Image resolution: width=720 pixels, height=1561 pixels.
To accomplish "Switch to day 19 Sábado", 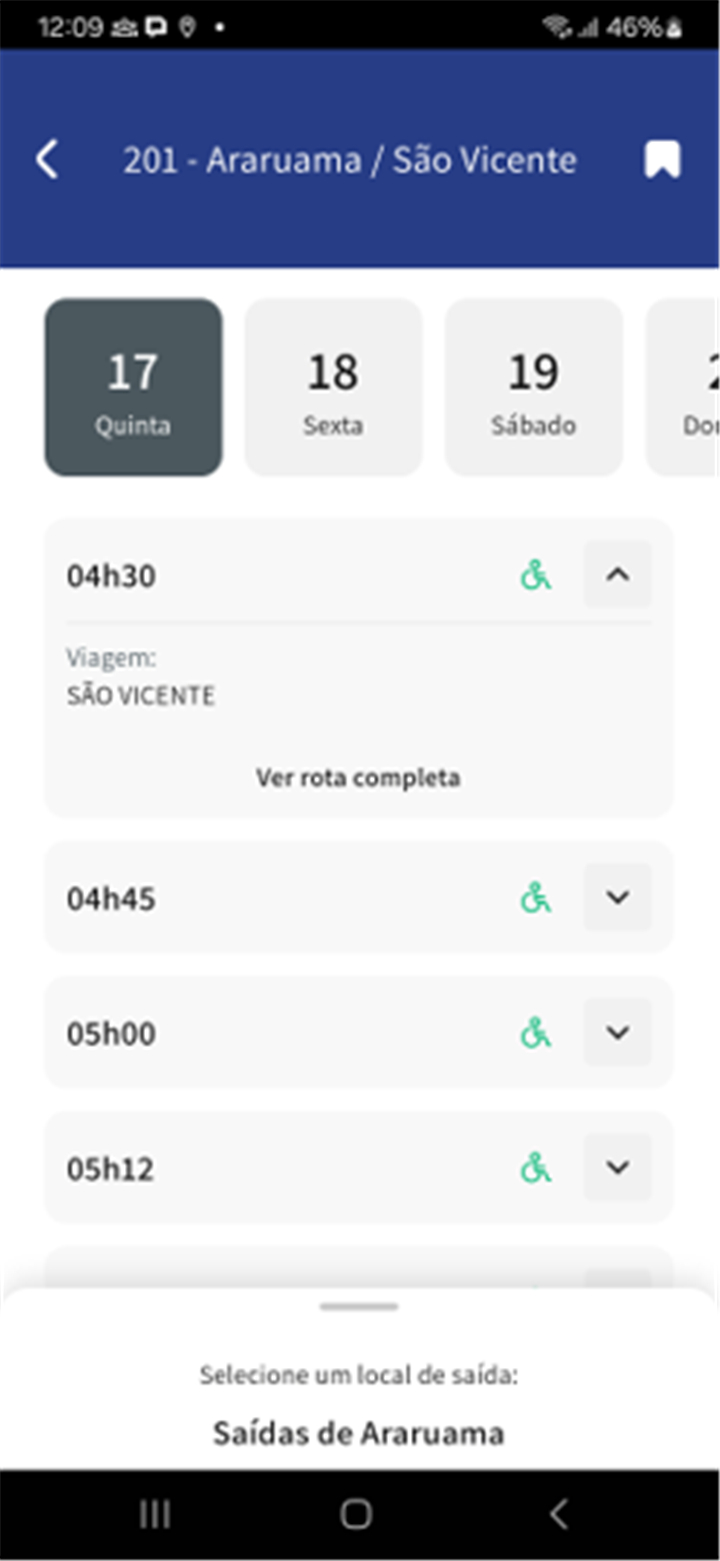I will point(533,387).
